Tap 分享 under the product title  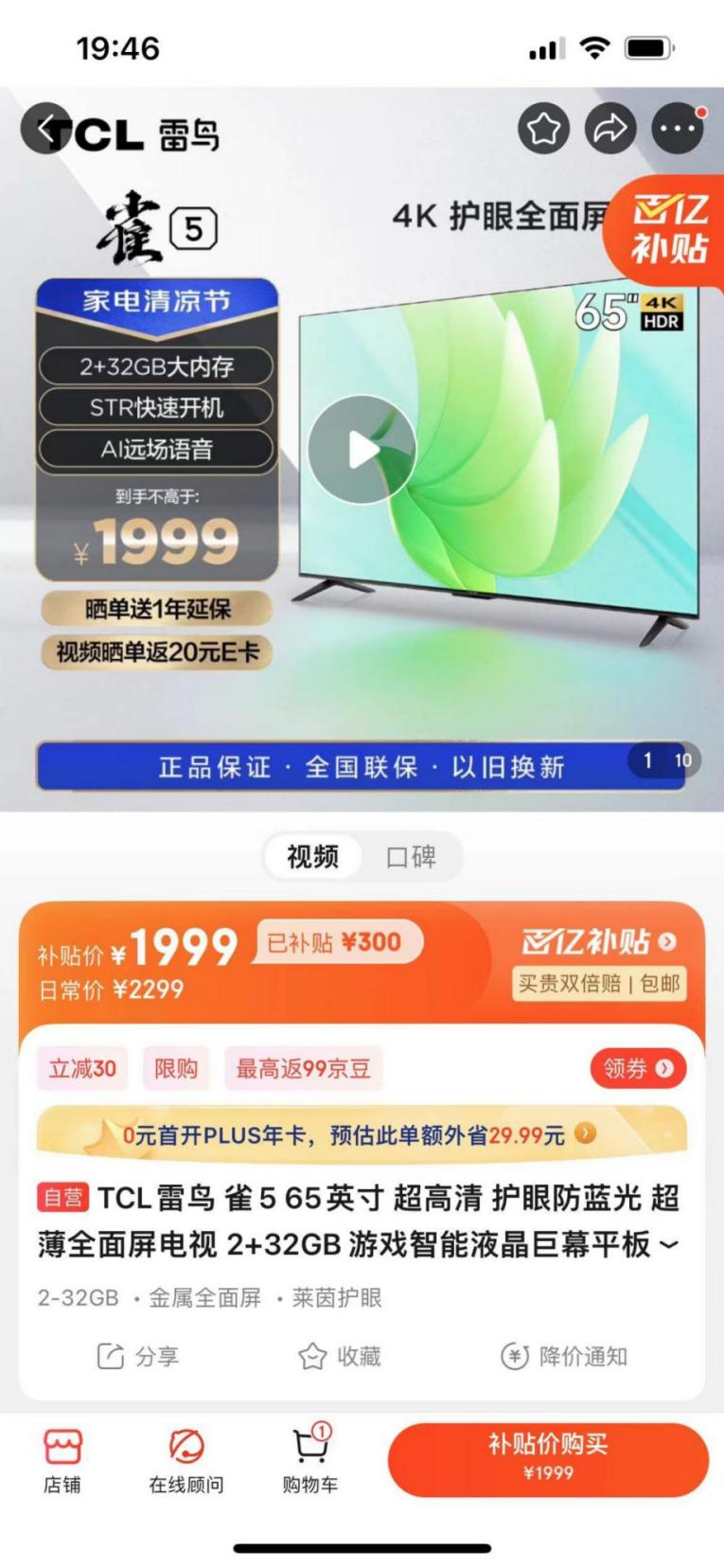pos(138,1356)
